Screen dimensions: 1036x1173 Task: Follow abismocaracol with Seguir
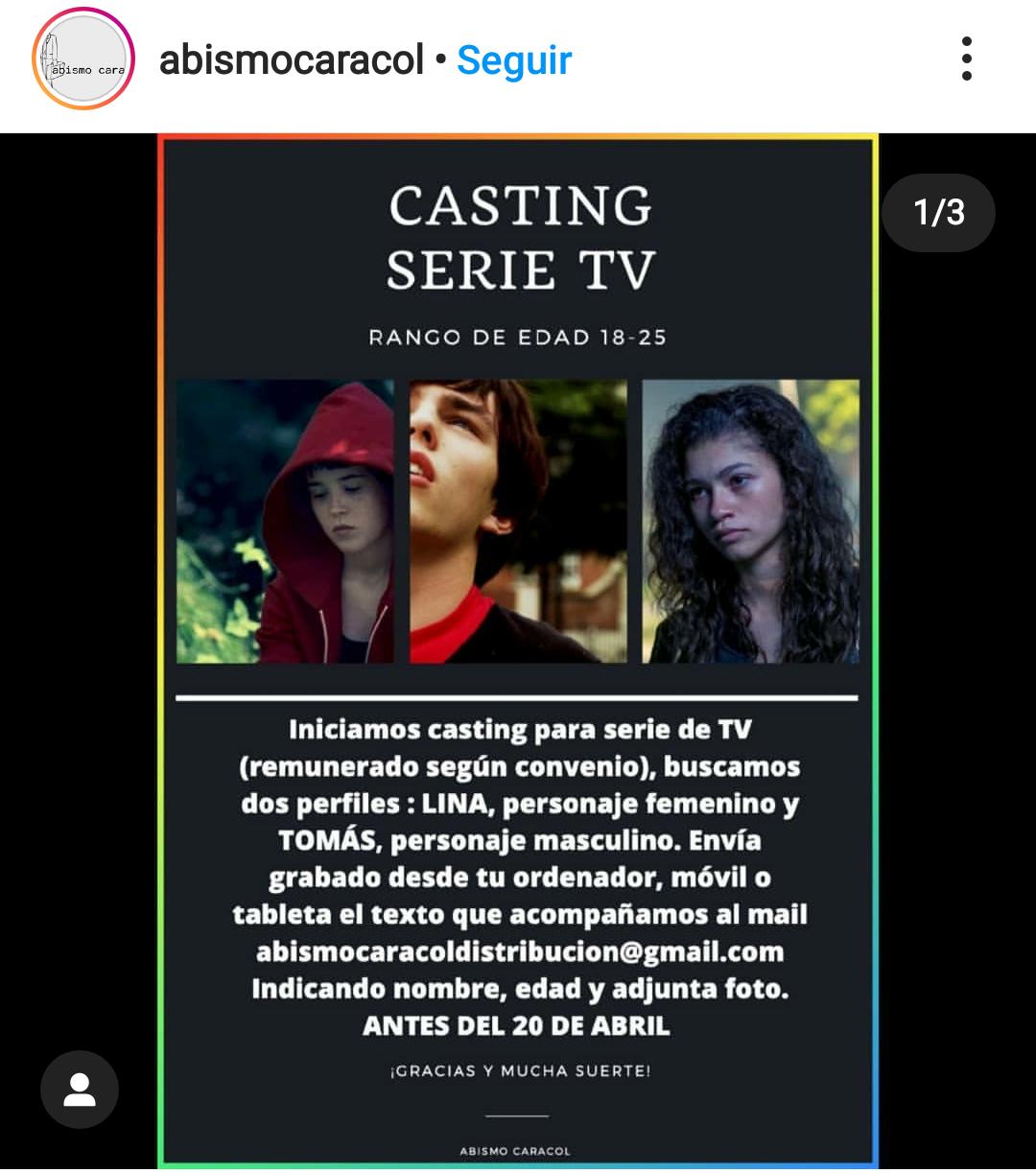pyautogui.click(x=514, y=60)
